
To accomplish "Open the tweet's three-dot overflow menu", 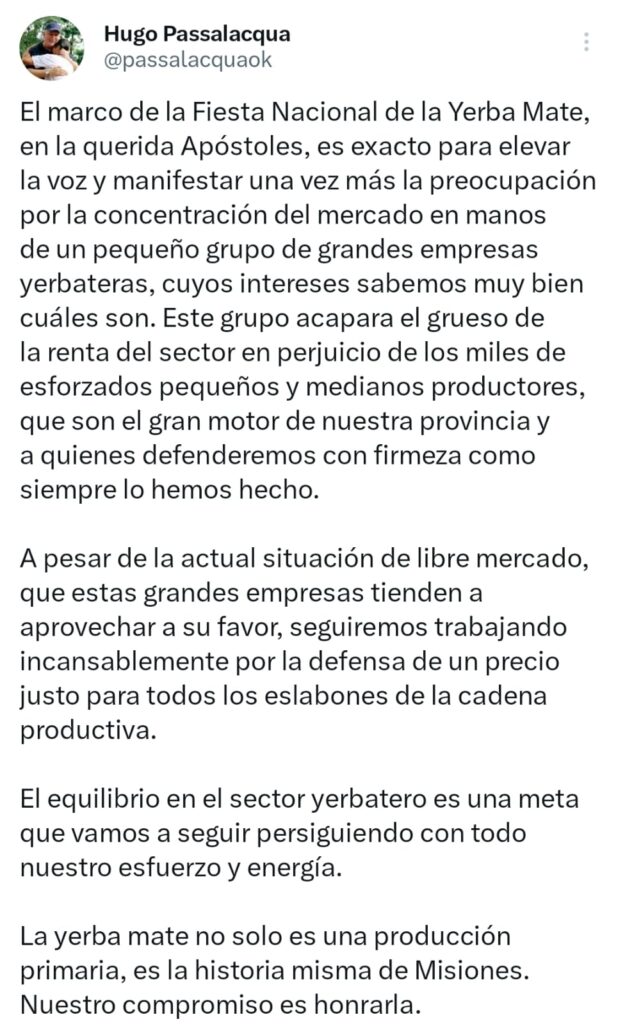I will (587, 41).
